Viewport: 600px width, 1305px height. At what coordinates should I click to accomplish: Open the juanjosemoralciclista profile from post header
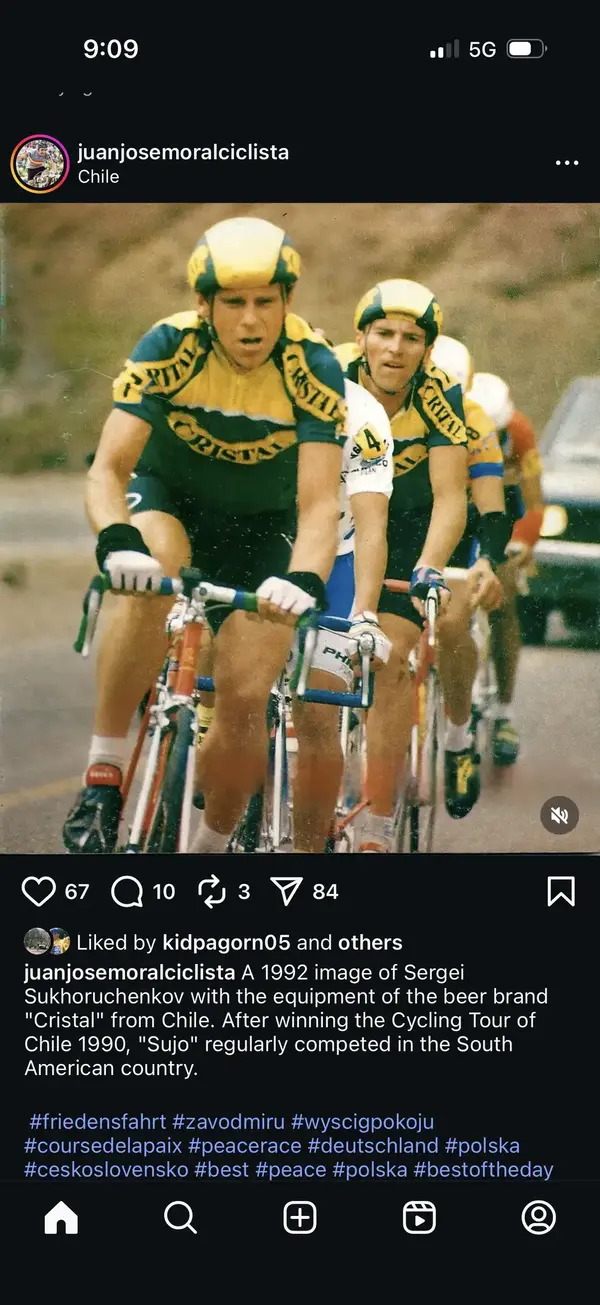click(x=183, y=152)
